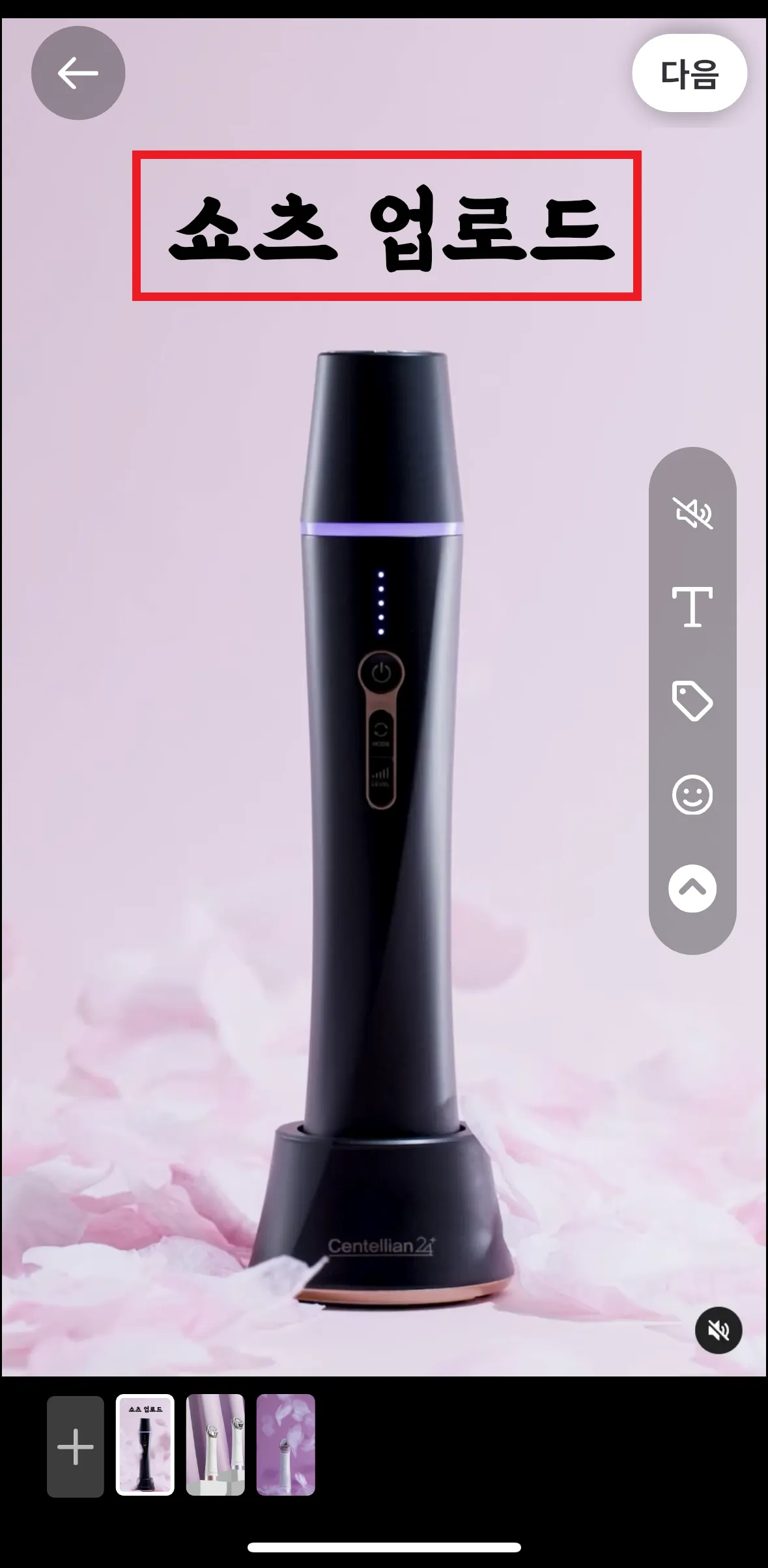Open the product tag tool
Image resolution: width=768 pixels, height=1568 pixels.
[692, 701]
